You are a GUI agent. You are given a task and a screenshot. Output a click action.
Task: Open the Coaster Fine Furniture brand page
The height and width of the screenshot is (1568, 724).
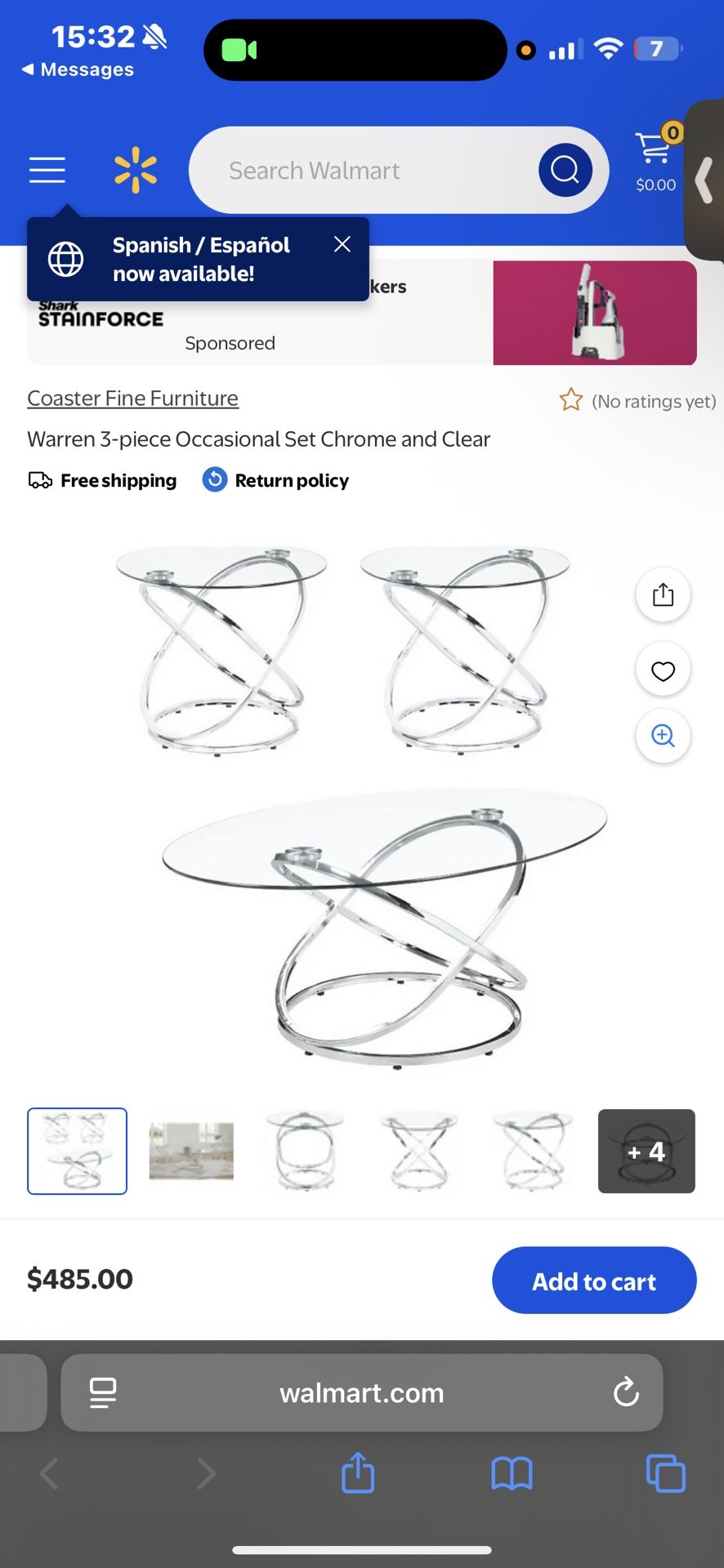click(x=132, y=398)
